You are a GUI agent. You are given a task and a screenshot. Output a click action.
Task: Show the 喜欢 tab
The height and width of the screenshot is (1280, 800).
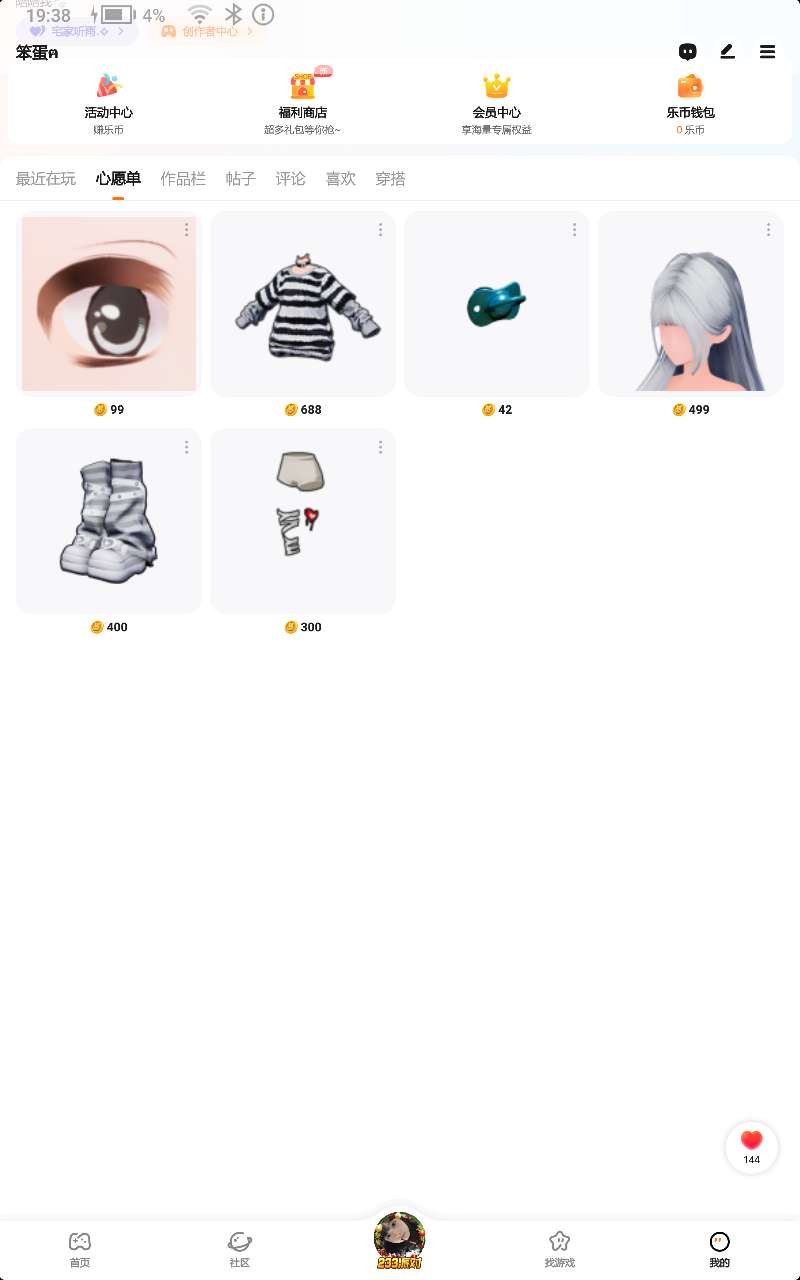coord(341,179)
